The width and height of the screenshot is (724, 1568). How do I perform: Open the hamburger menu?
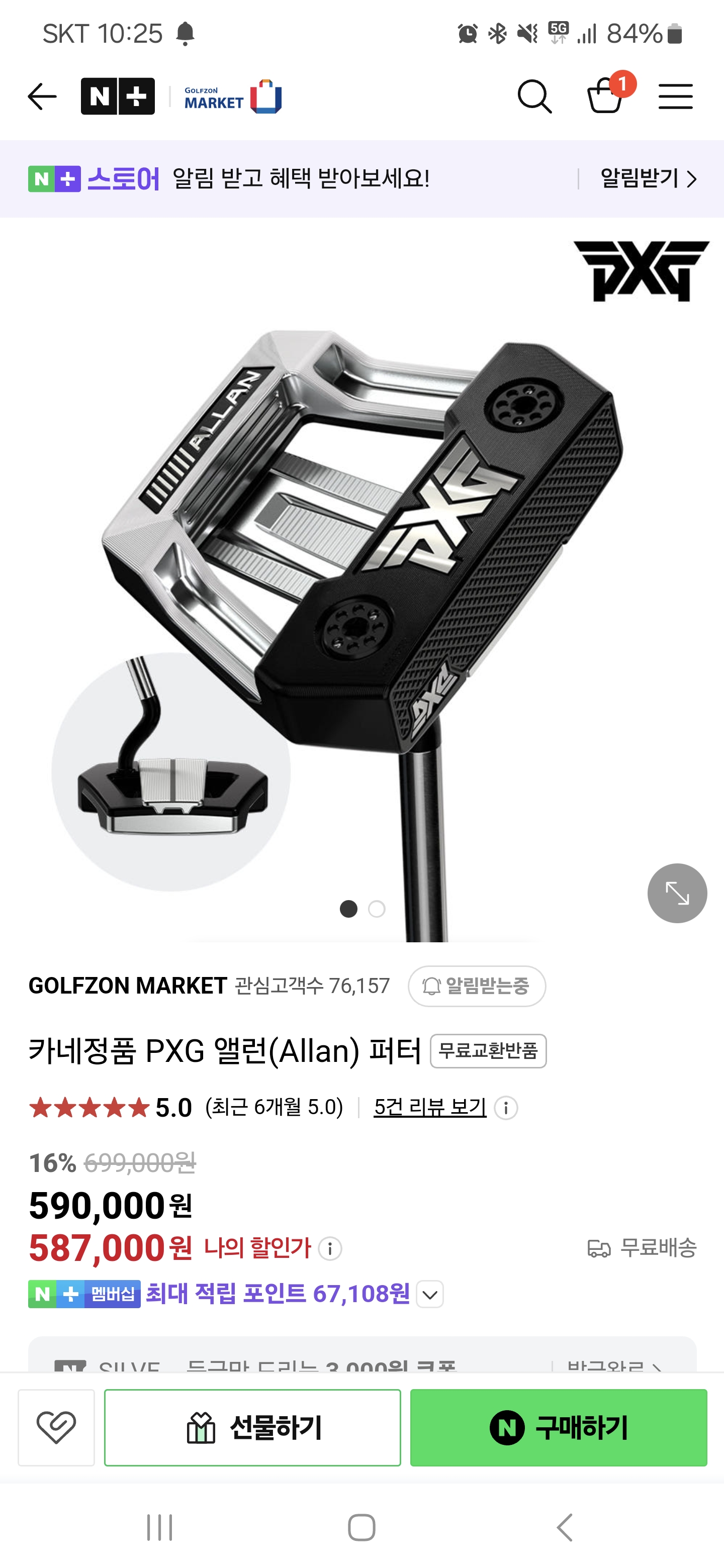[675, 97]
